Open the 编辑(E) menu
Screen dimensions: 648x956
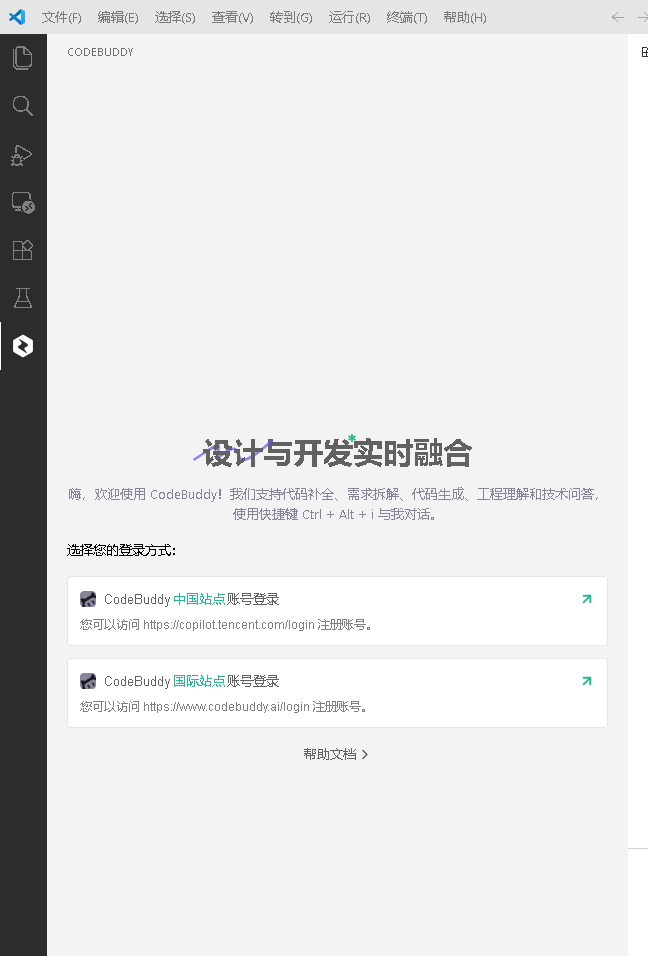(118, 17)
